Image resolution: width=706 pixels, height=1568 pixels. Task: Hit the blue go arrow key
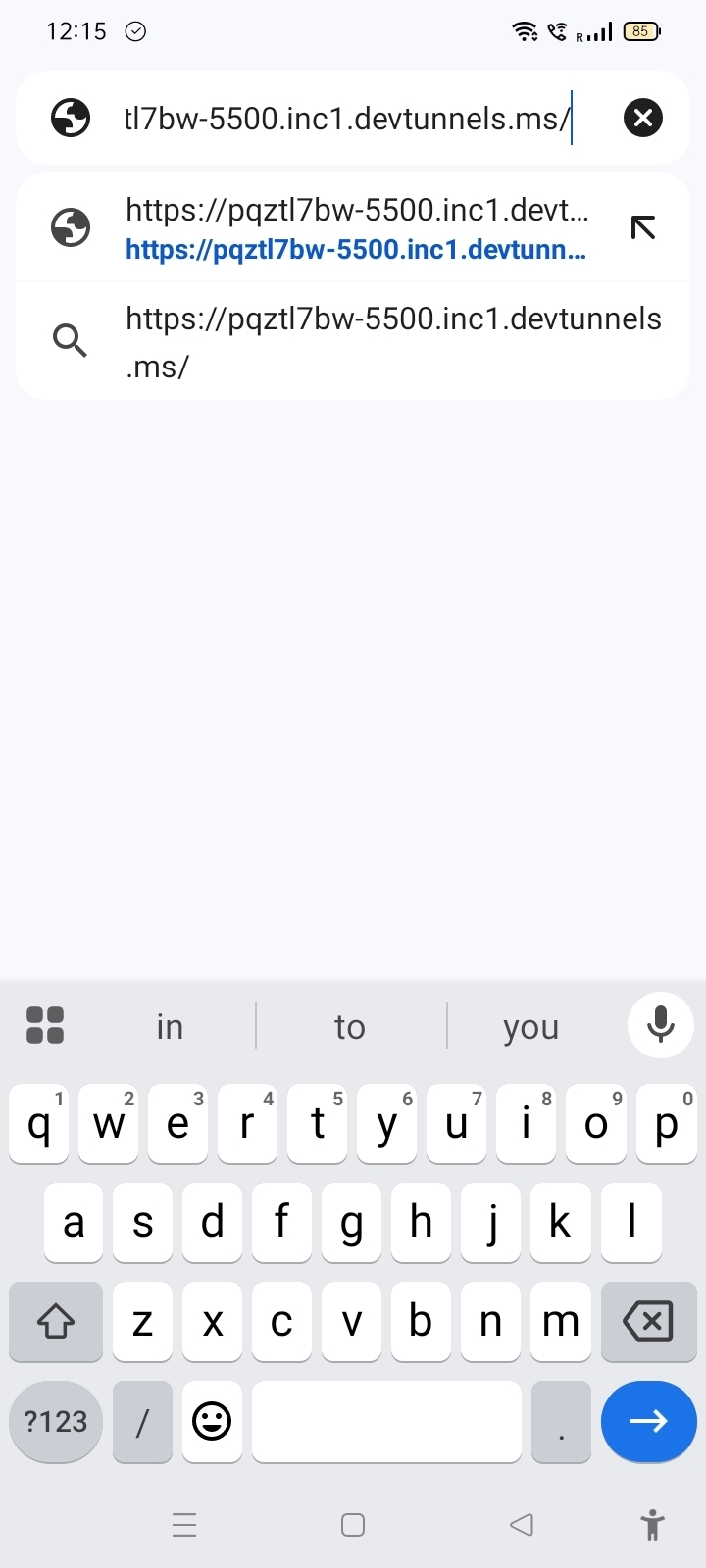[x=648, y=1421]
